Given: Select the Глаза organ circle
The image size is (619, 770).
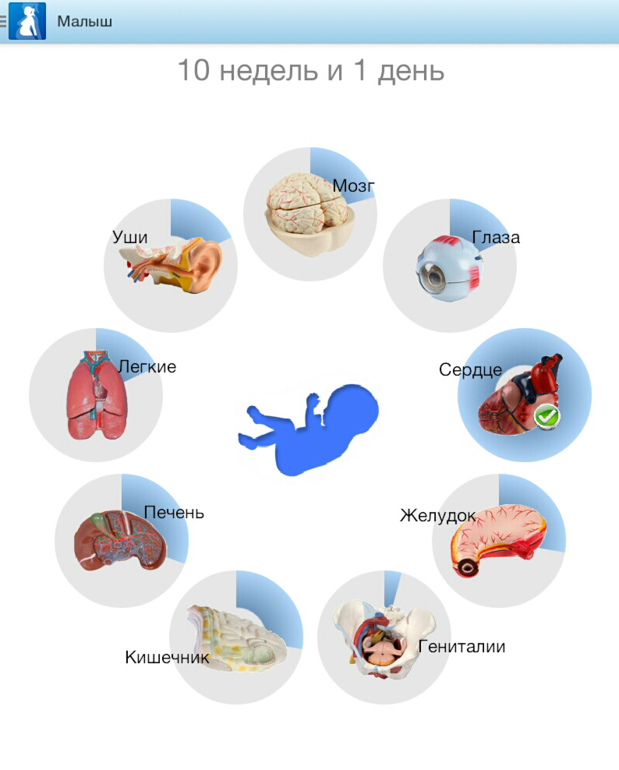Looking at the screenshot, I should tap(449, 265).
